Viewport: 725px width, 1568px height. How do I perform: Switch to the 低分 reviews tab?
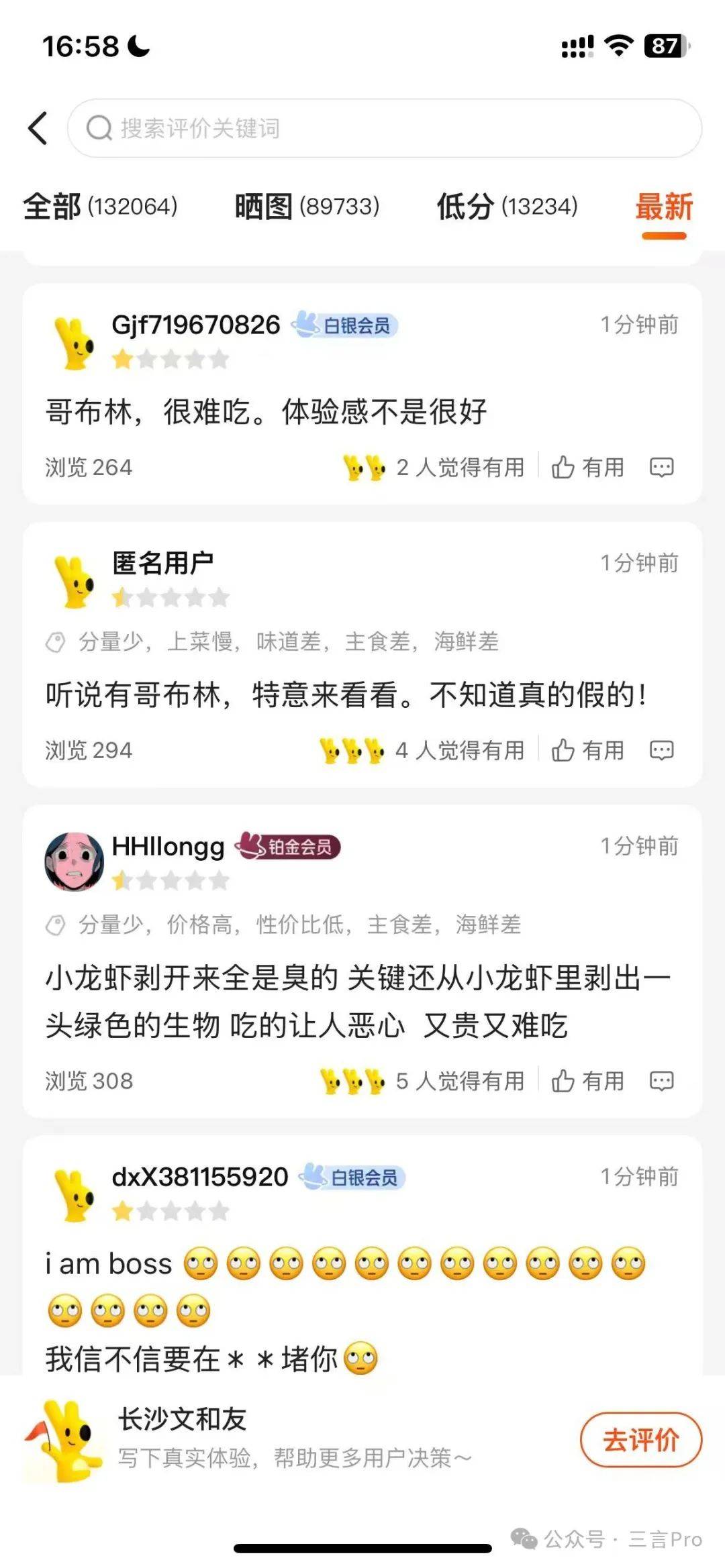507,207
